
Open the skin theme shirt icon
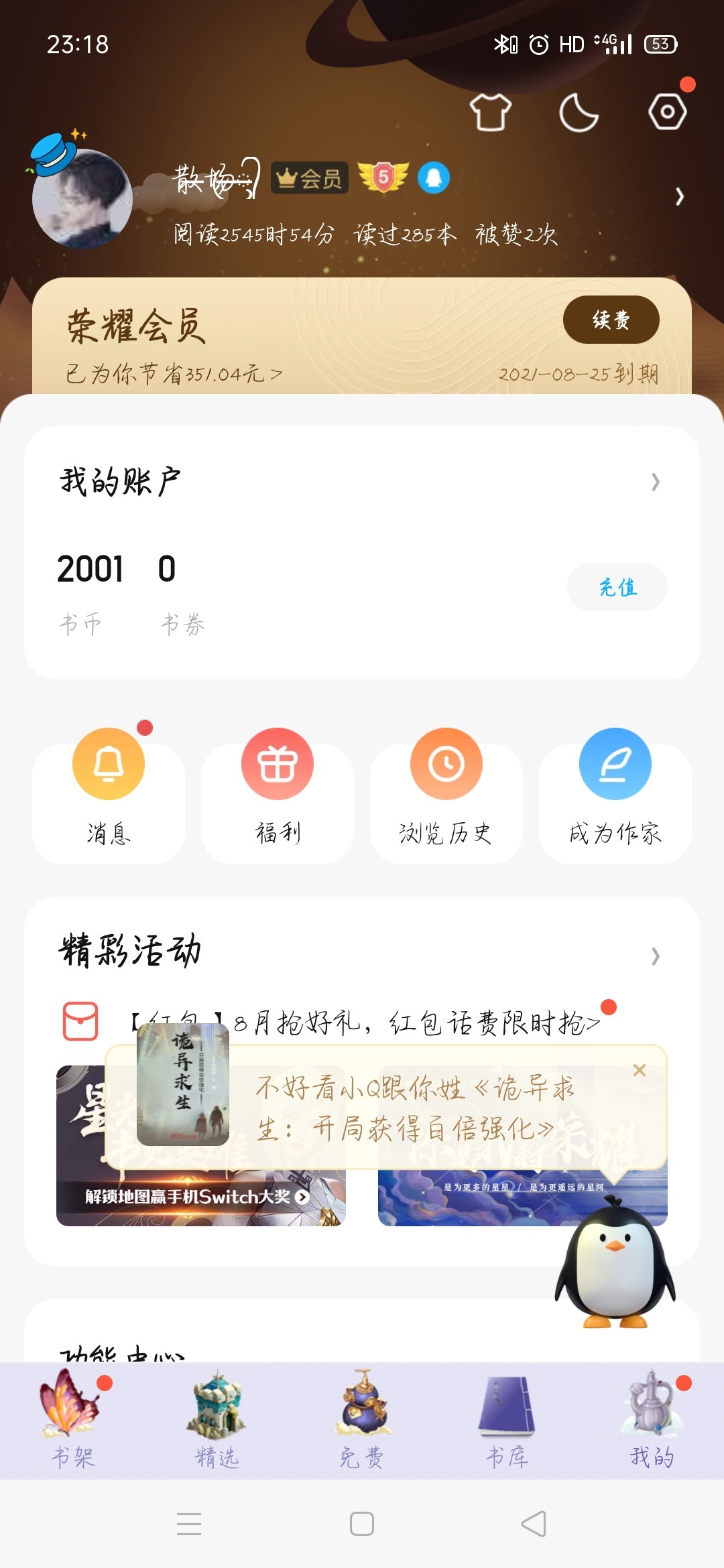490,112
